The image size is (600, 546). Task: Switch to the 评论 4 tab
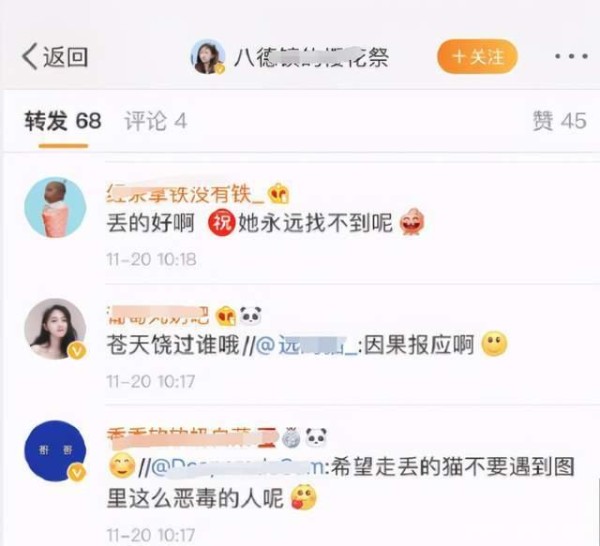click(x=155, y=121)
